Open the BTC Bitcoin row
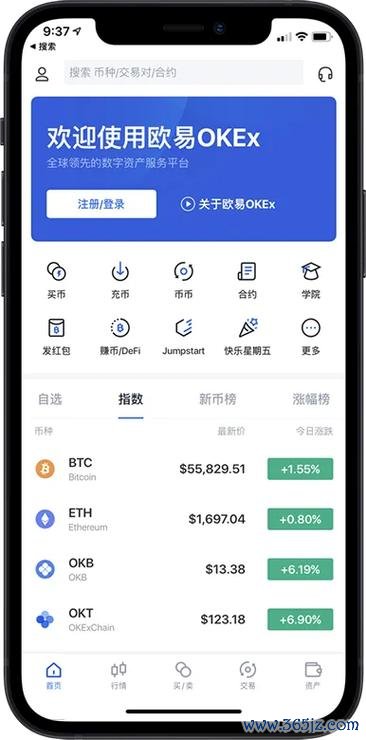This screenshot has width=366, height=740. [183, 469]
